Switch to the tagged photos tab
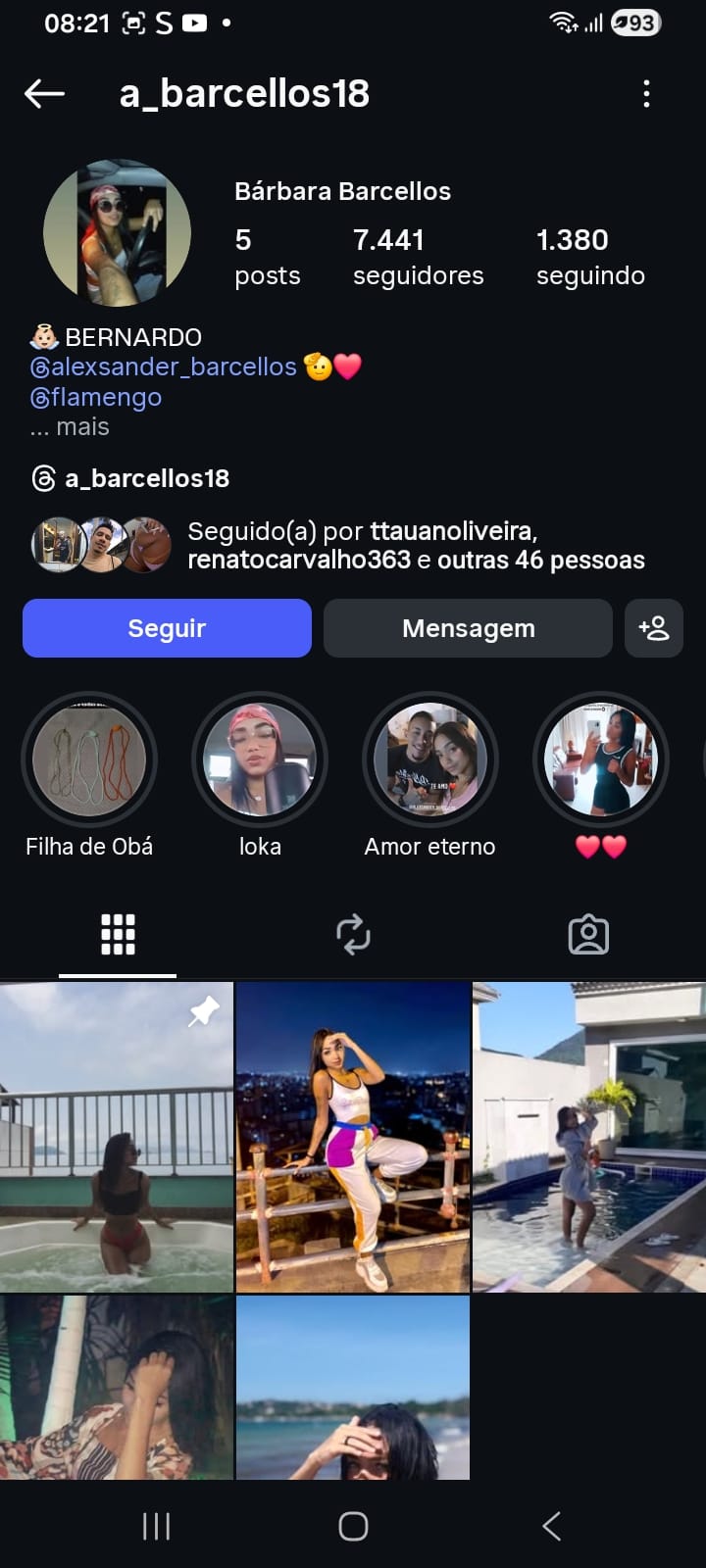 click(588, 935)
